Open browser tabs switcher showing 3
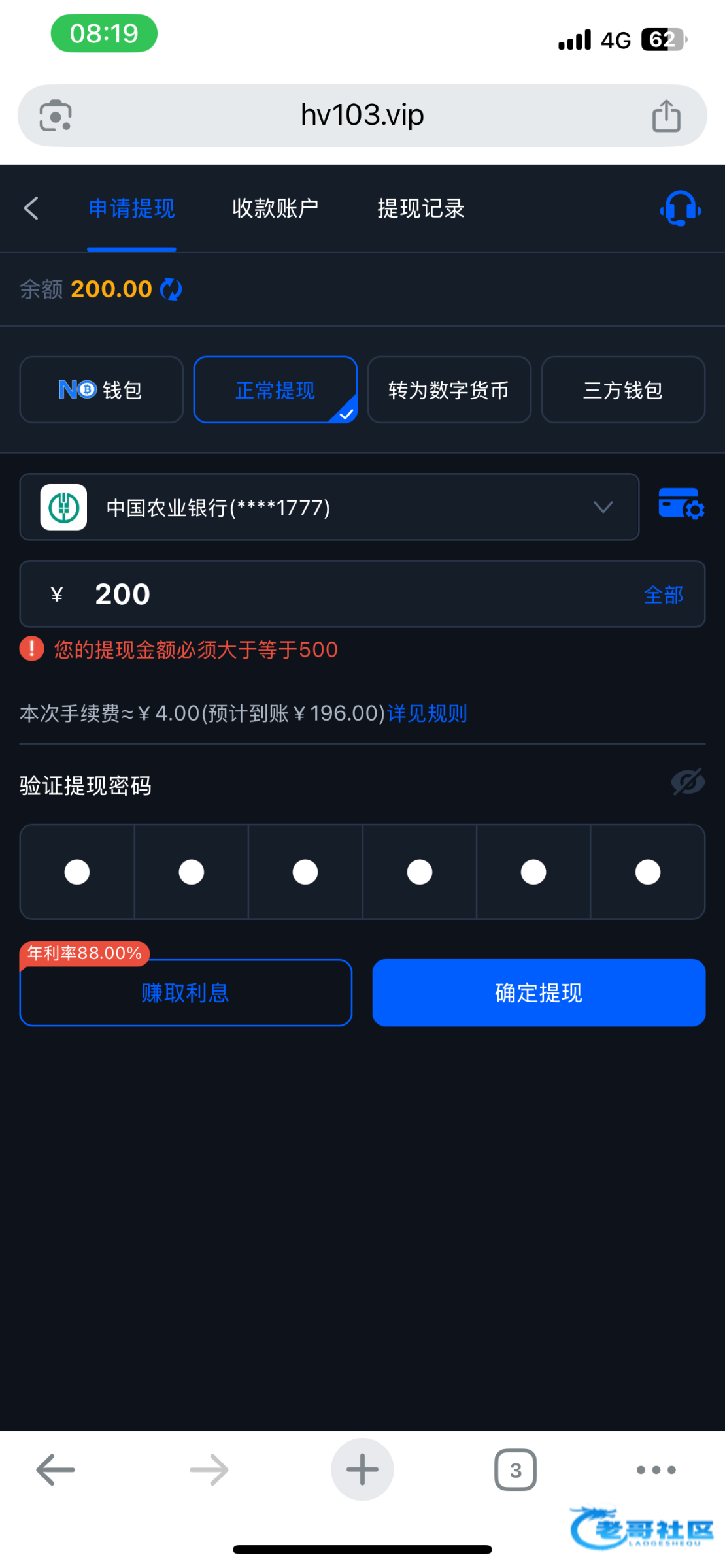The width and height of the screenshot is (725, 1568). [515, 1469]
